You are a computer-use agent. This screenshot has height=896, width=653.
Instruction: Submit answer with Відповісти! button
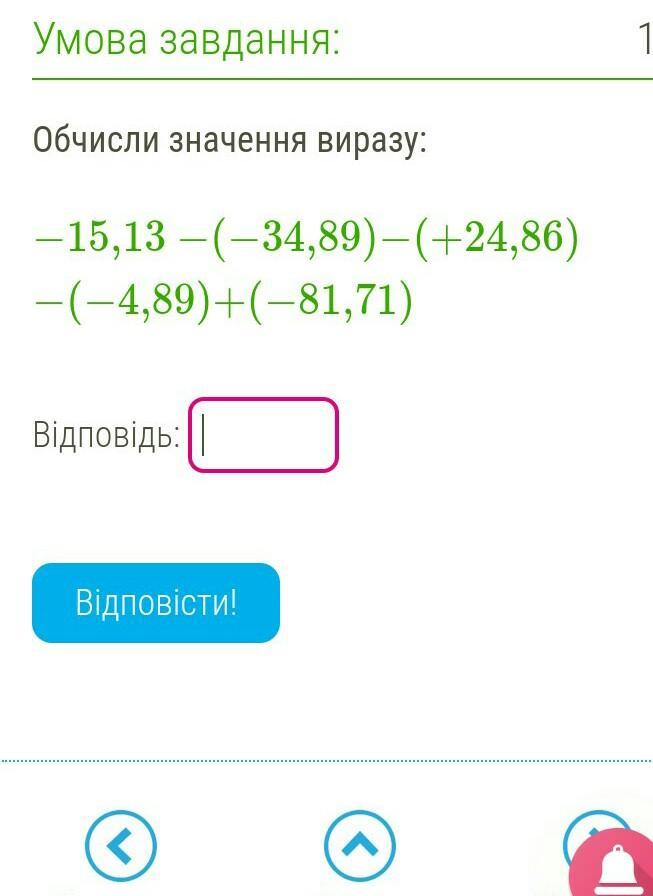click(x=156, y=603)
